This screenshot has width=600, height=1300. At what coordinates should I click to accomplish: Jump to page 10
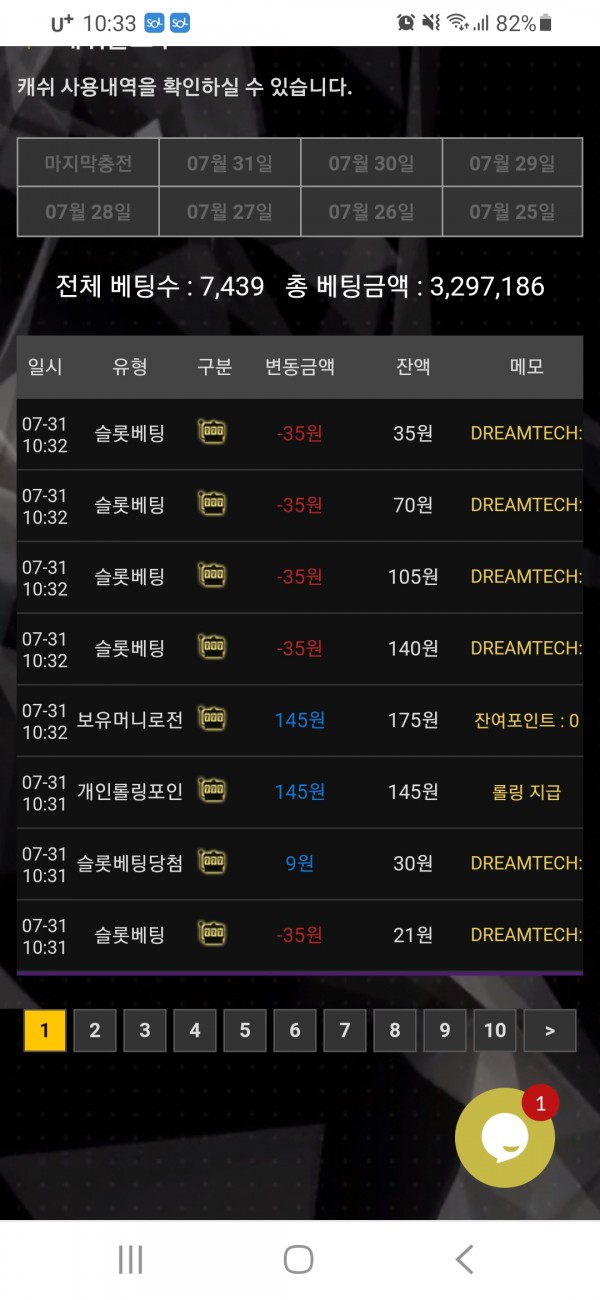point(495,1030)
